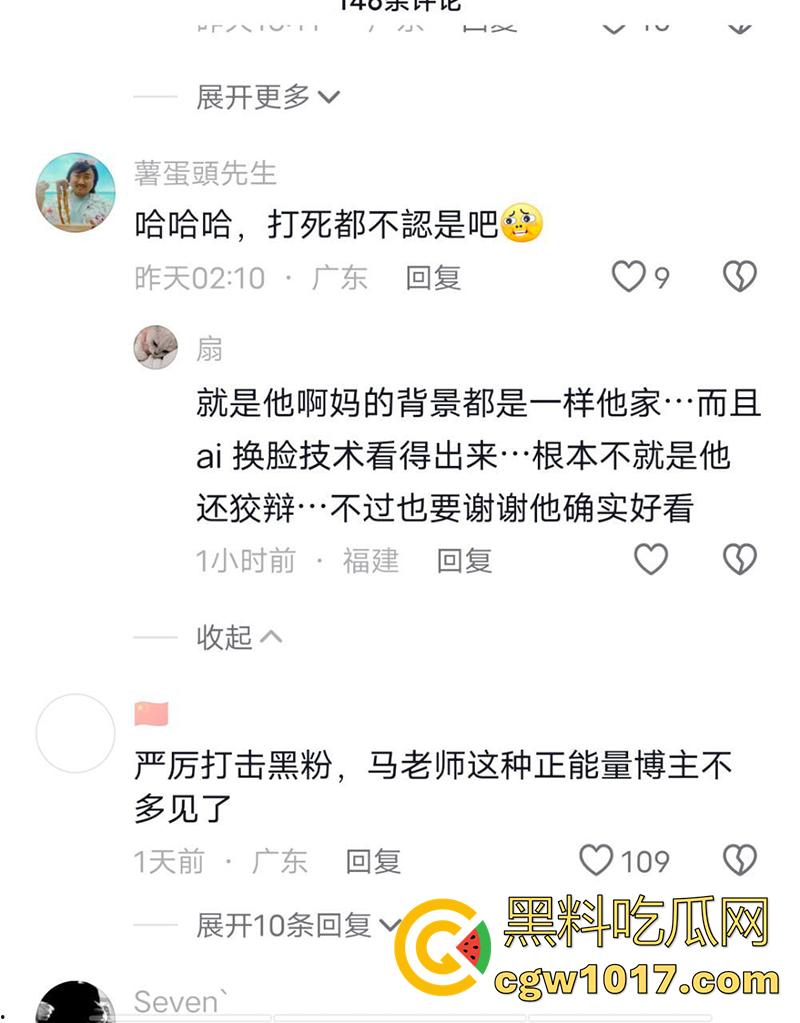800x1023 pixels.
Task: Open 薯蛋頭先生's profile avatar
Action: click(x=75, y=193)
